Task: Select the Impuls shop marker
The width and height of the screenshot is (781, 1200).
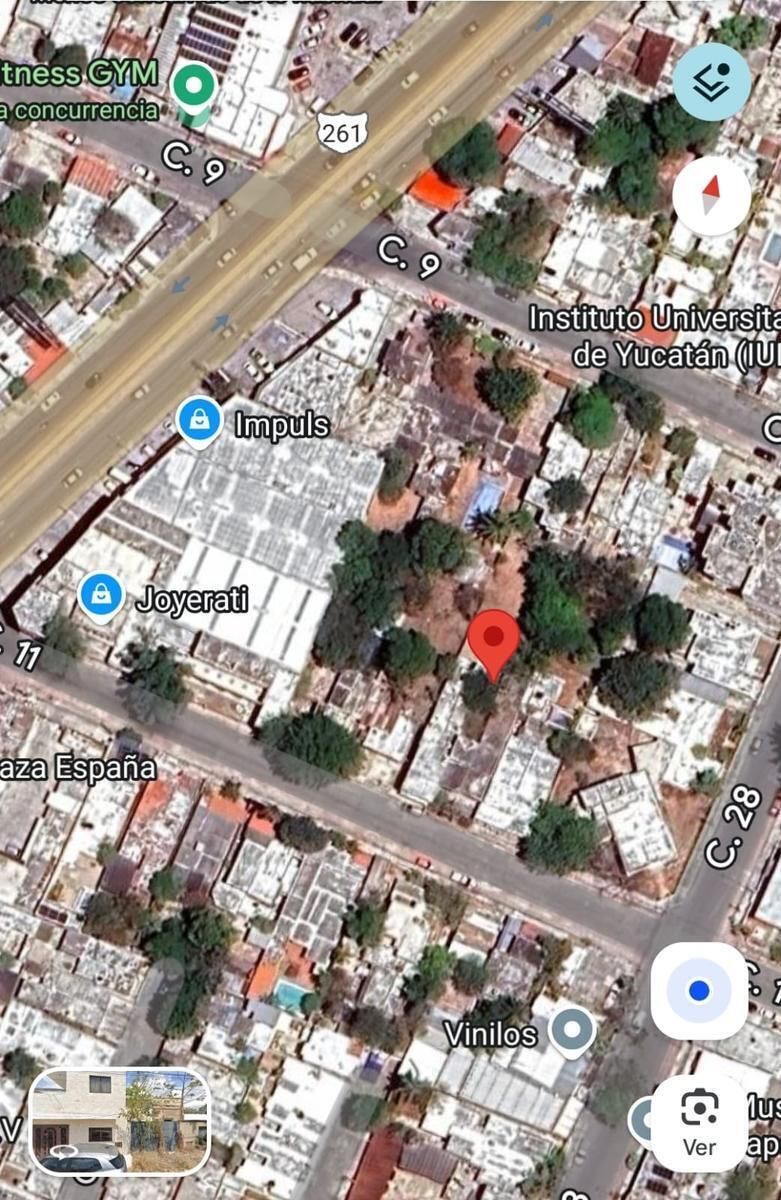Action: pyautogui.click(x=200, y=421)
